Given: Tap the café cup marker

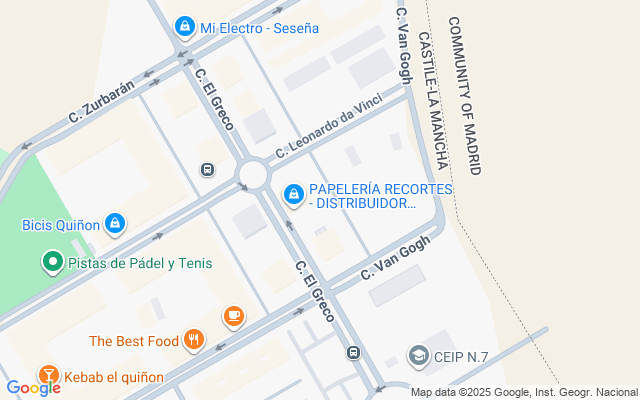Looking at the screenshot, I should pyautogui.click(x=234, y=317).
